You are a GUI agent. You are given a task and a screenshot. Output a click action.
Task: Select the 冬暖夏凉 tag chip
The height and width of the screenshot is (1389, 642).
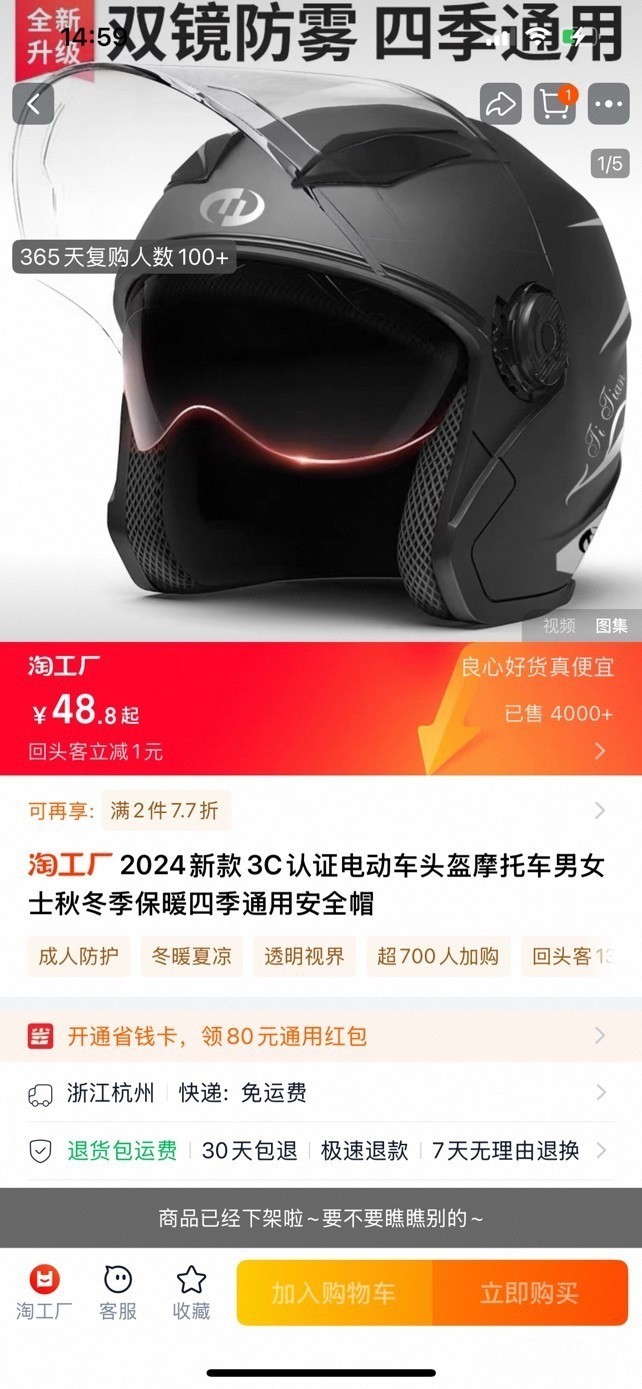coord(191,956)
